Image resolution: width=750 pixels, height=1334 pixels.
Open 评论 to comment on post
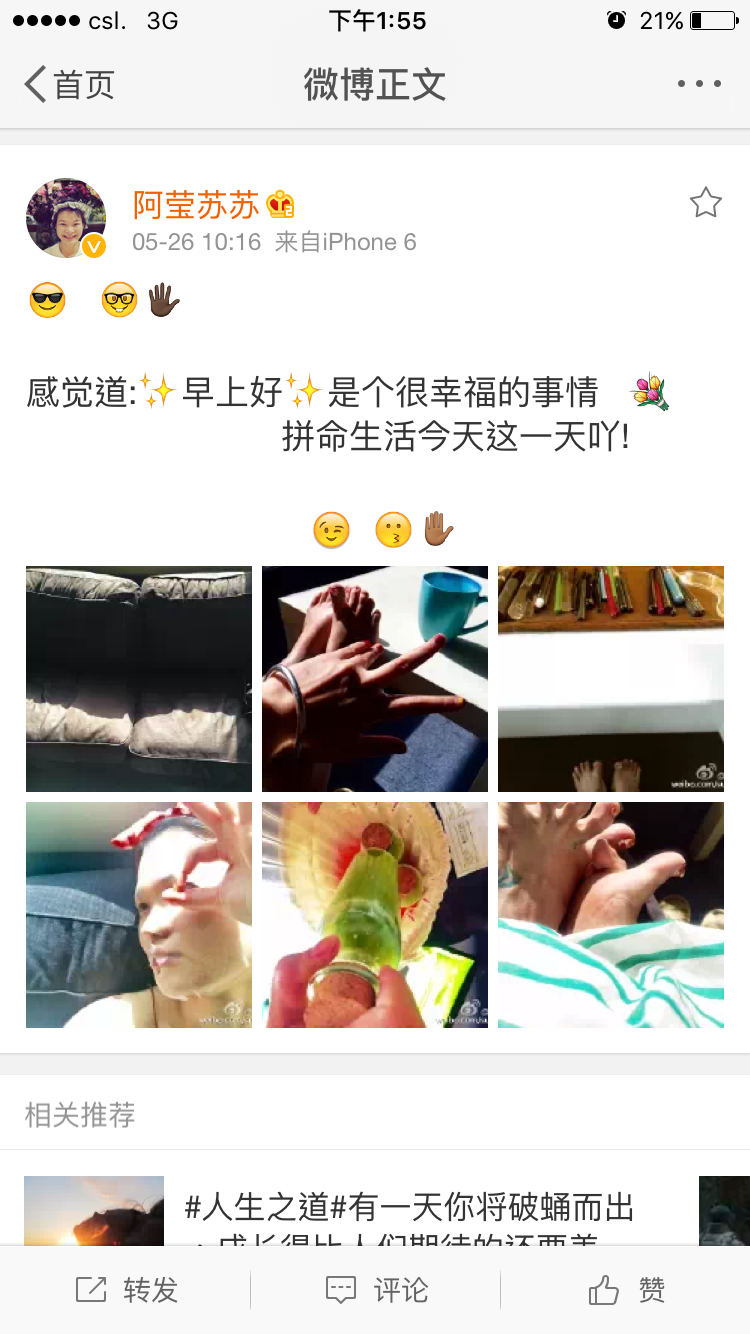(x=375, y=1290)
